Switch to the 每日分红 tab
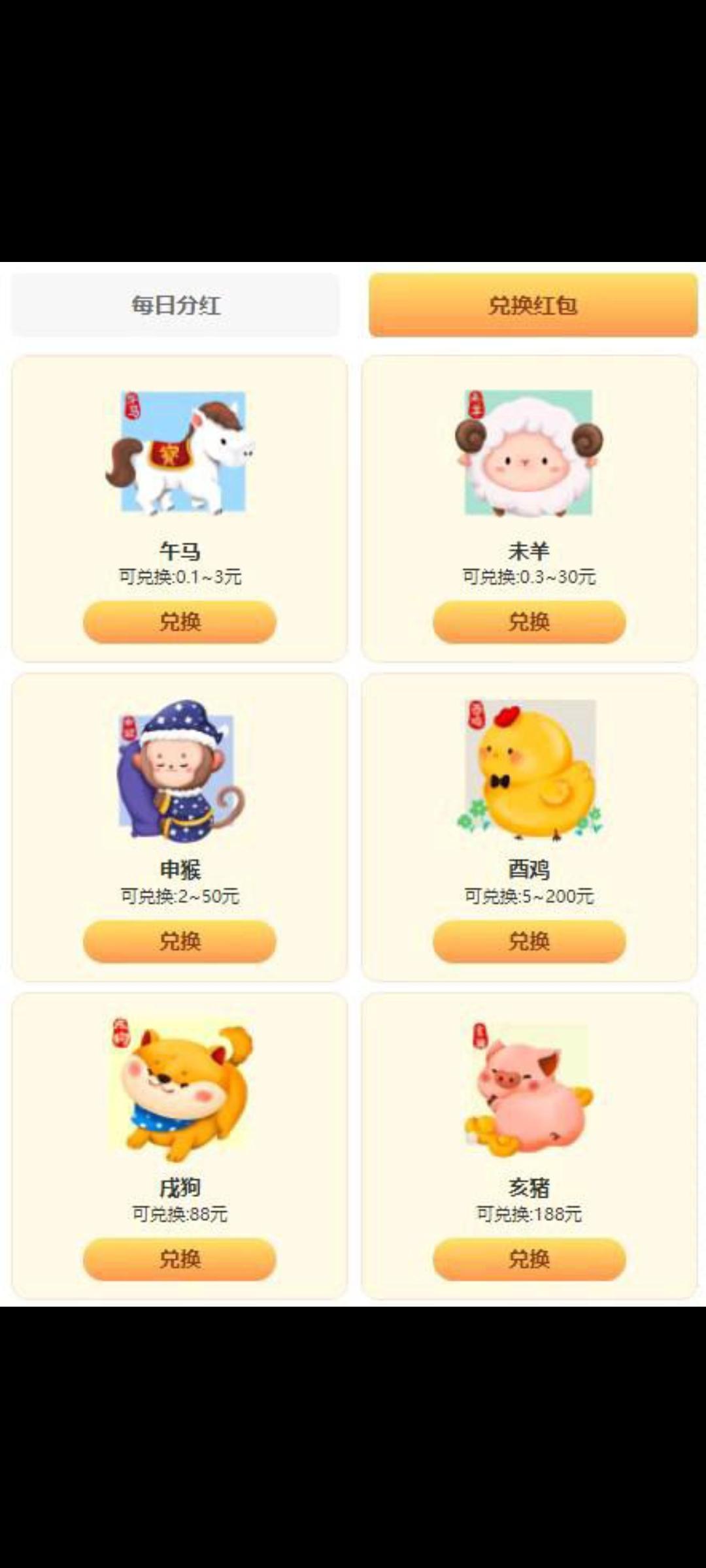This screenshot has width=706, height=1568. click(x=175, y=305)
